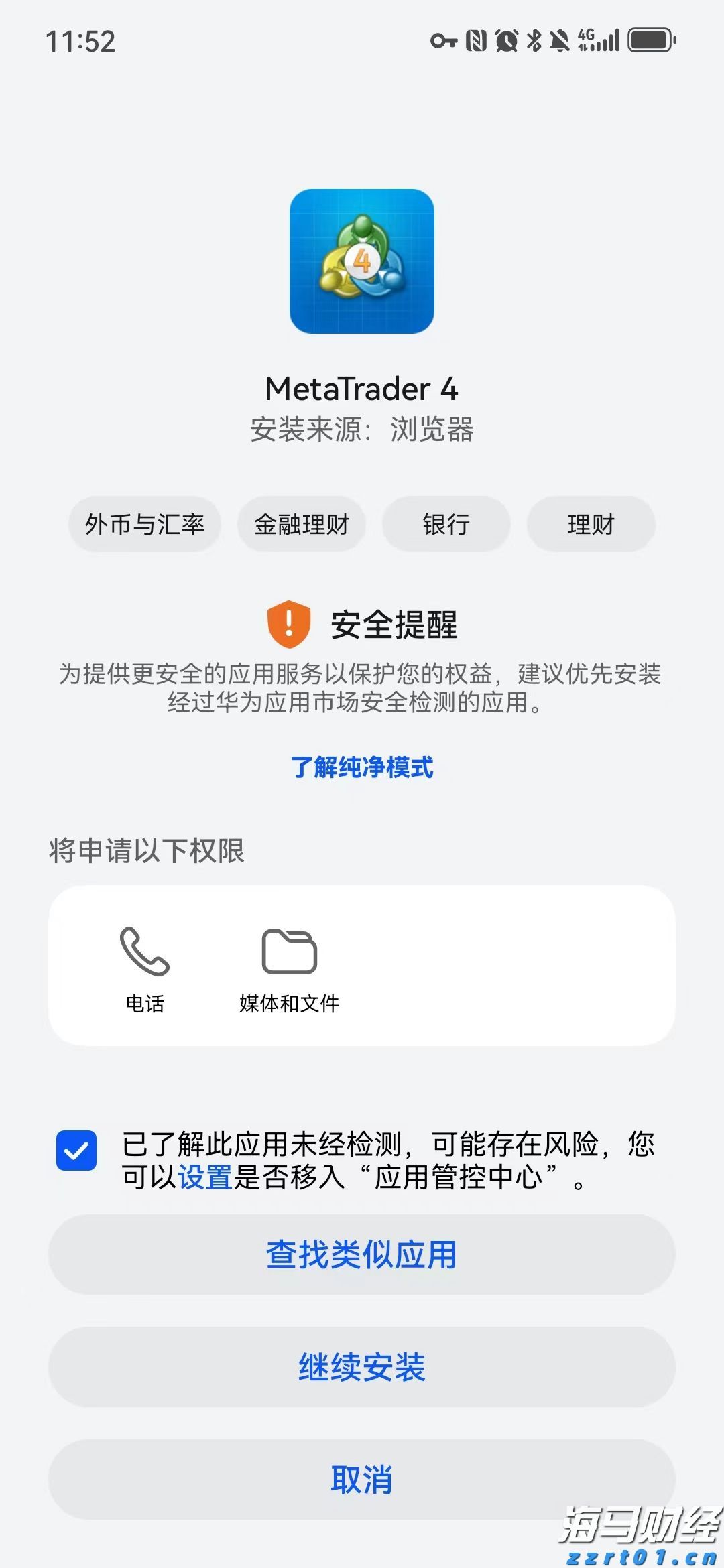Click the VPN key icon in status bar
The image size is (724, 1568).
pos(444,42)
